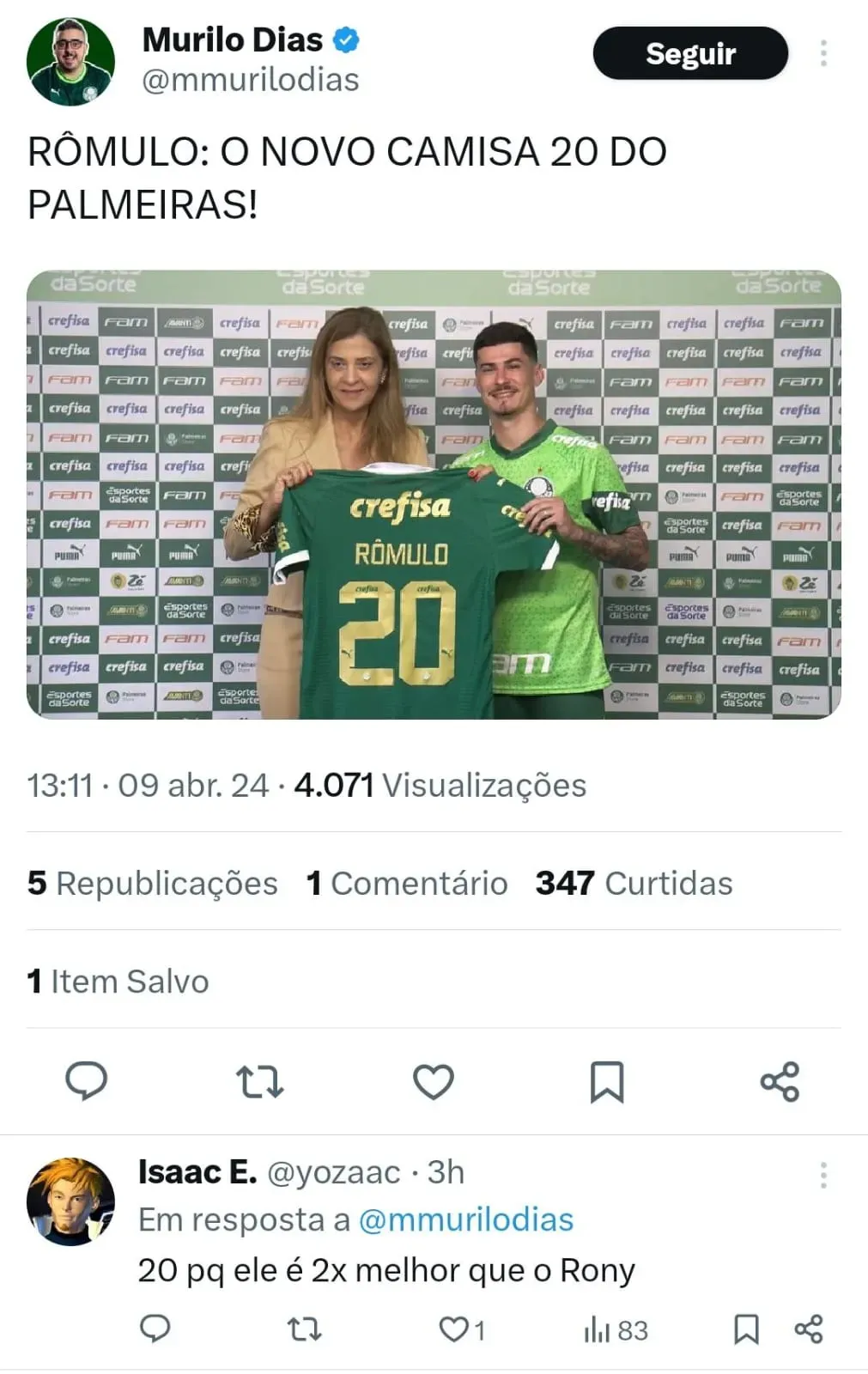Like Isaac E.'s comment
Image resolution: width=868 pixels, height=1374 pixels.
453,1329
